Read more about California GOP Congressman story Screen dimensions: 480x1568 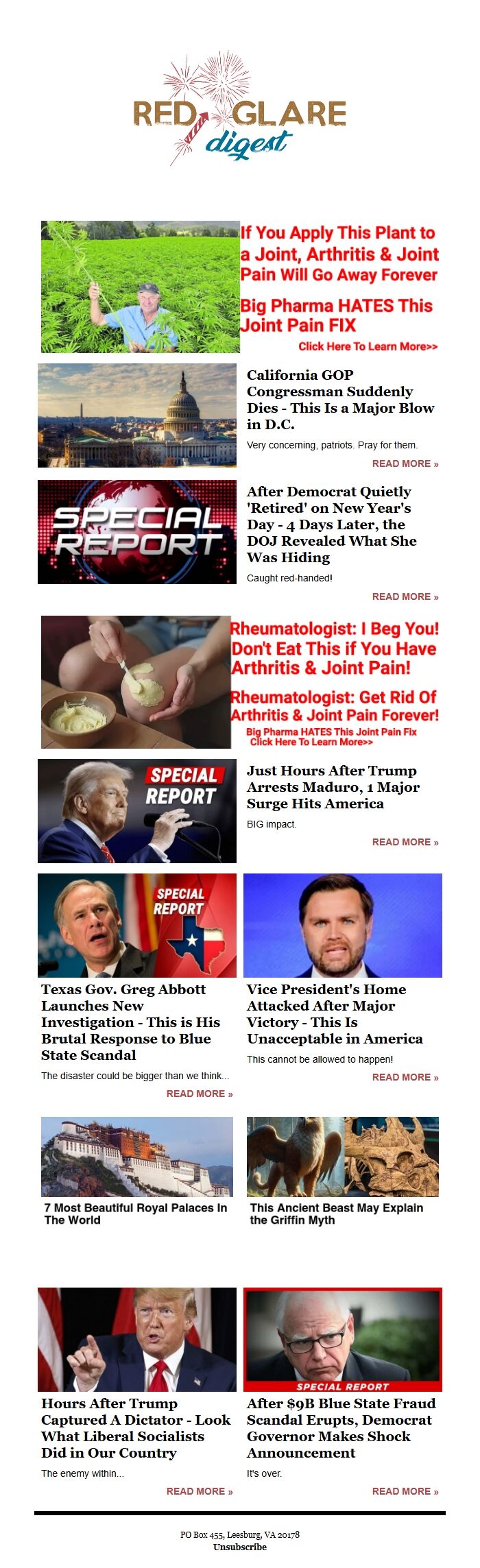pos(405,463)
